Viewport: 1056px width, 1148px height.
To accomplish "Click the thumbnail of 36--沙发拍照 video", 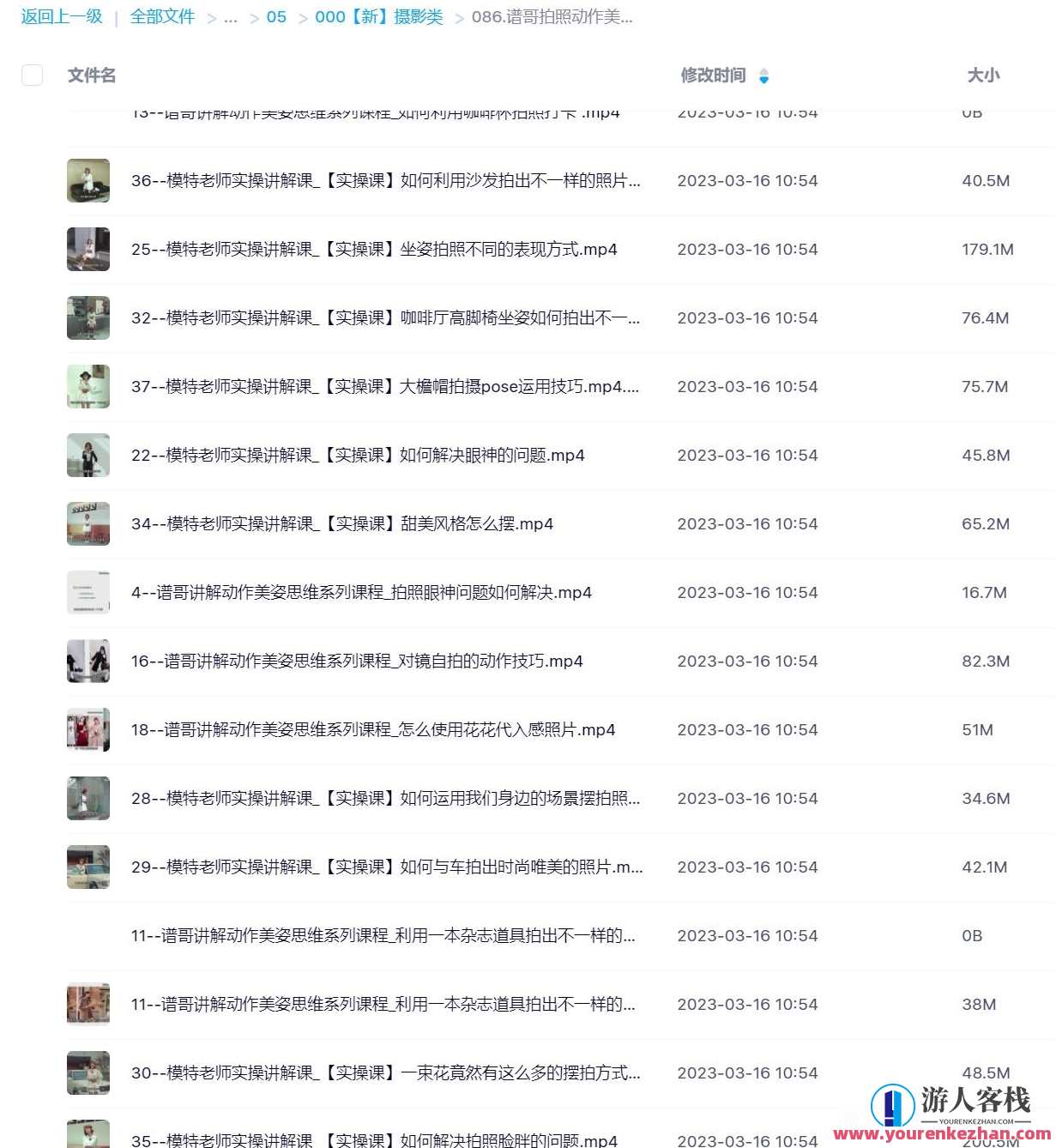I will coord(88,181).
